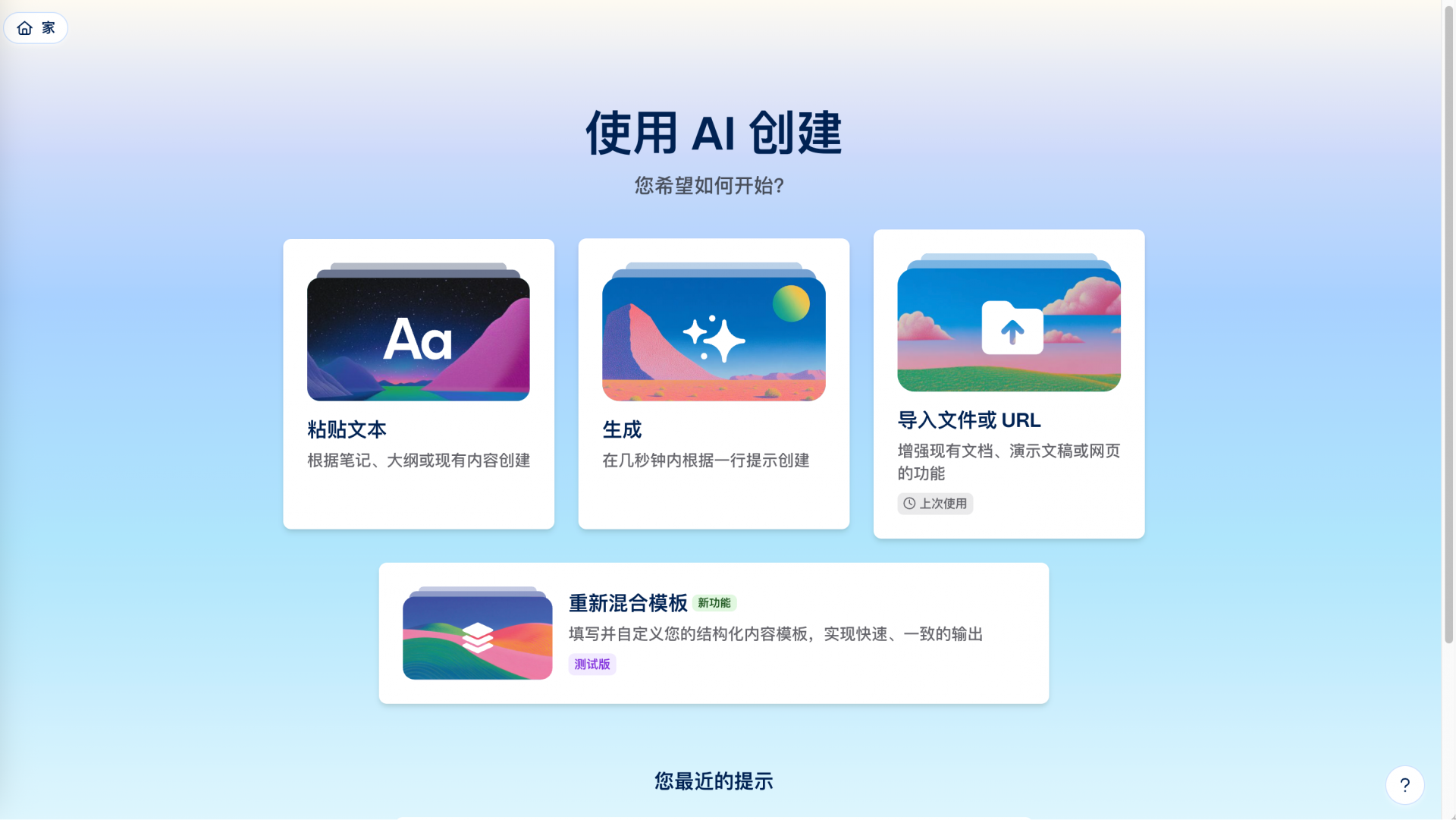The height and width of the screenshot is (820, 1456).
Task: Open the 重新混合模板 card
Action: coord(714,633)
